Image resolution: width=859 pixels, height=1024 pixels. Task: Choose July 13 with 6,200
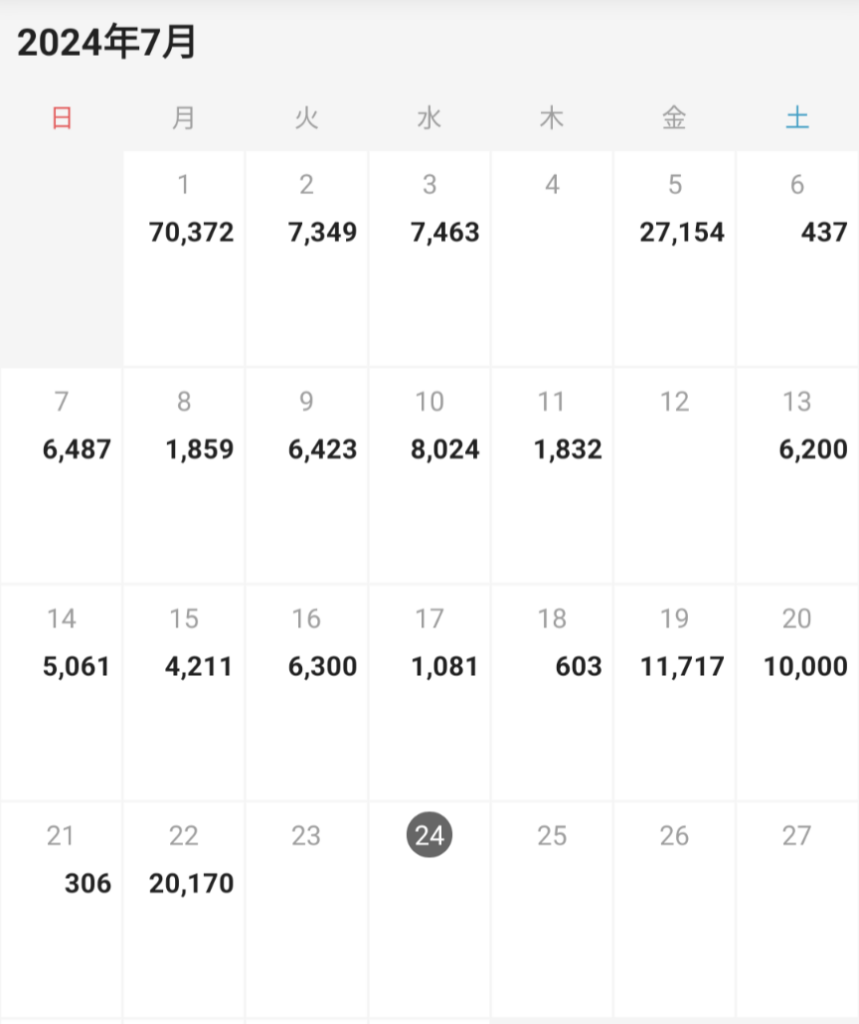coord(797,475)
